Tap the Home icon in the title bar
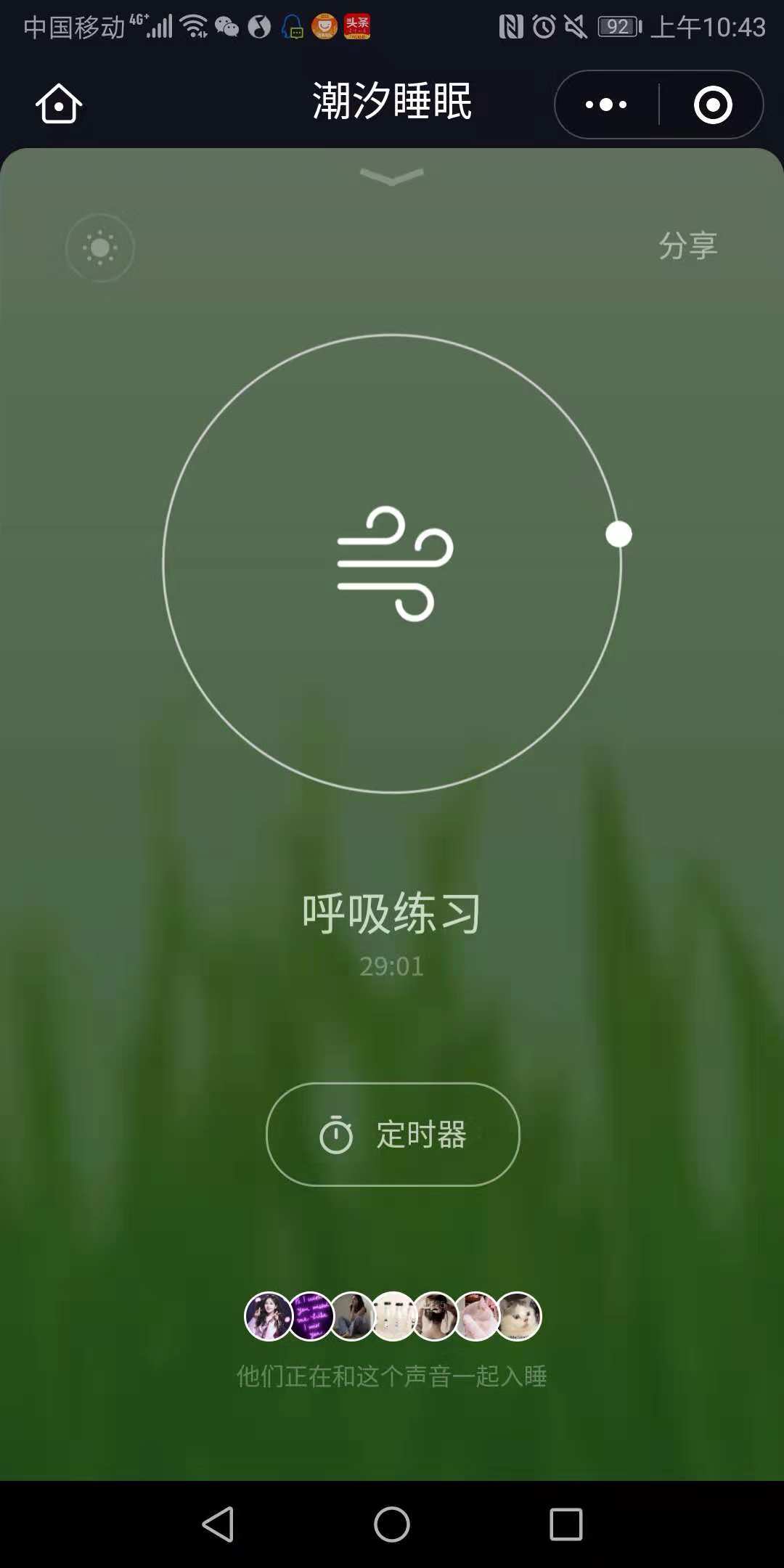The image size is (784, 1568). click(58, 104)
